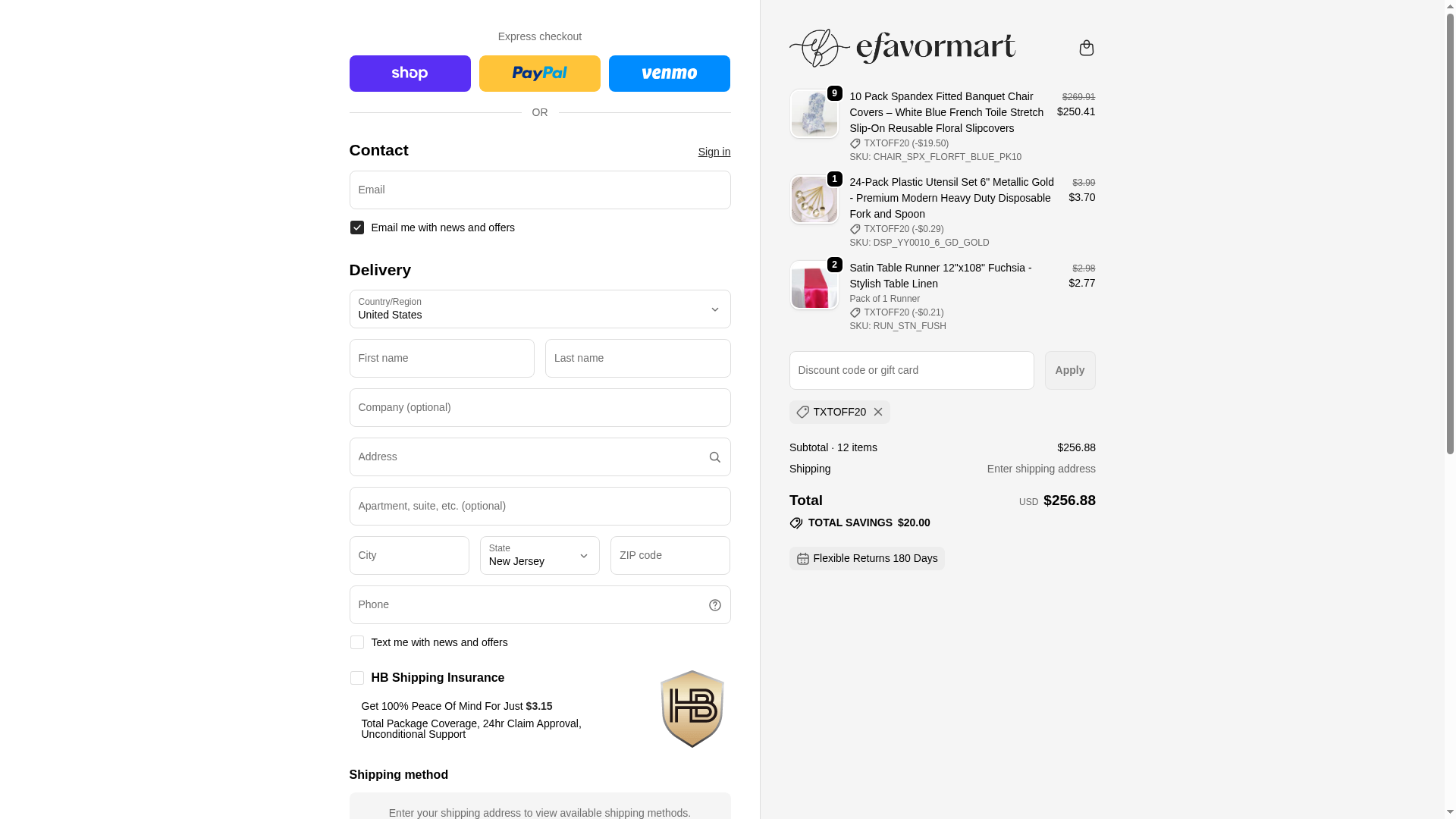Tap the Apartment, suite field
This screenshot has width=1456, height=819.
tap(539, 506)
